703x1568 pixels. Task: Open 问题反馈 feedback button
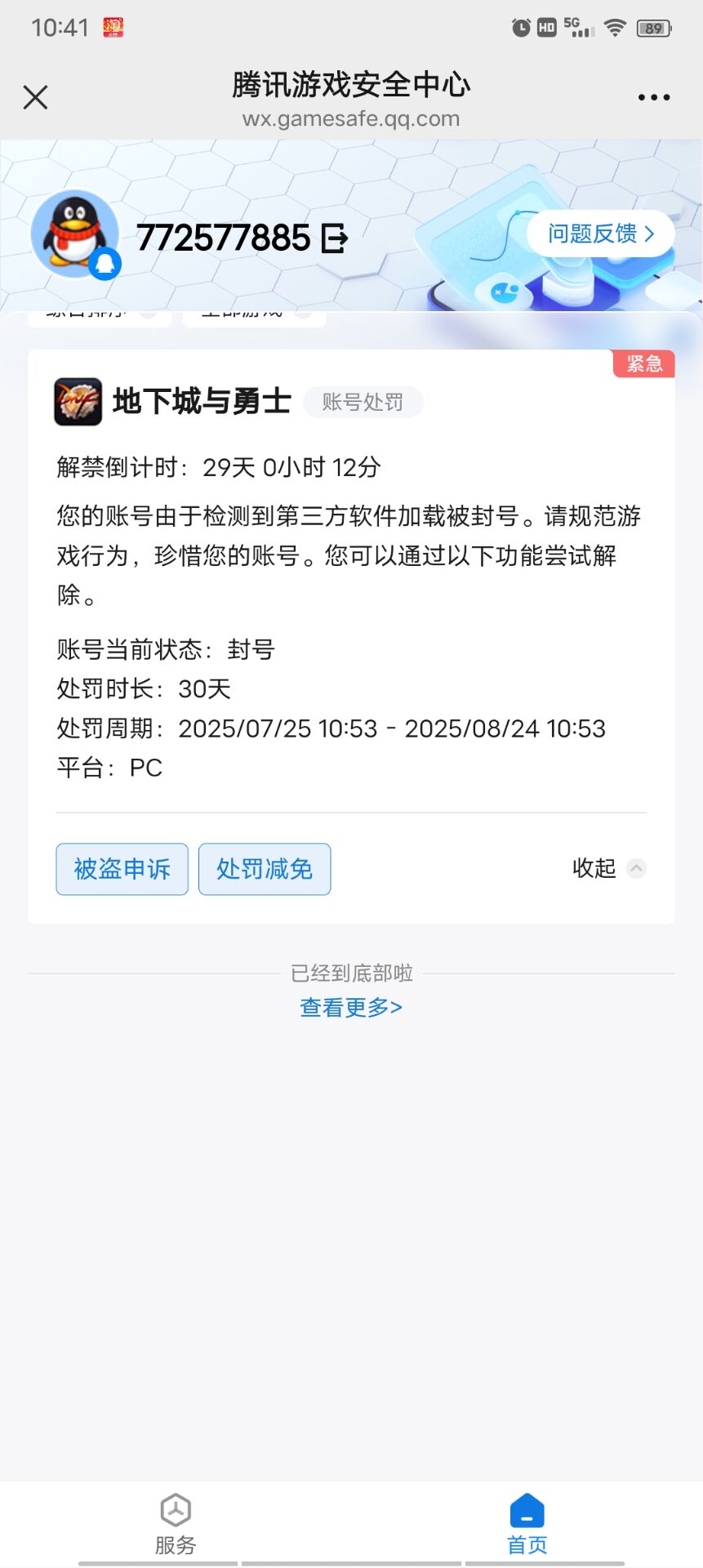600,234
